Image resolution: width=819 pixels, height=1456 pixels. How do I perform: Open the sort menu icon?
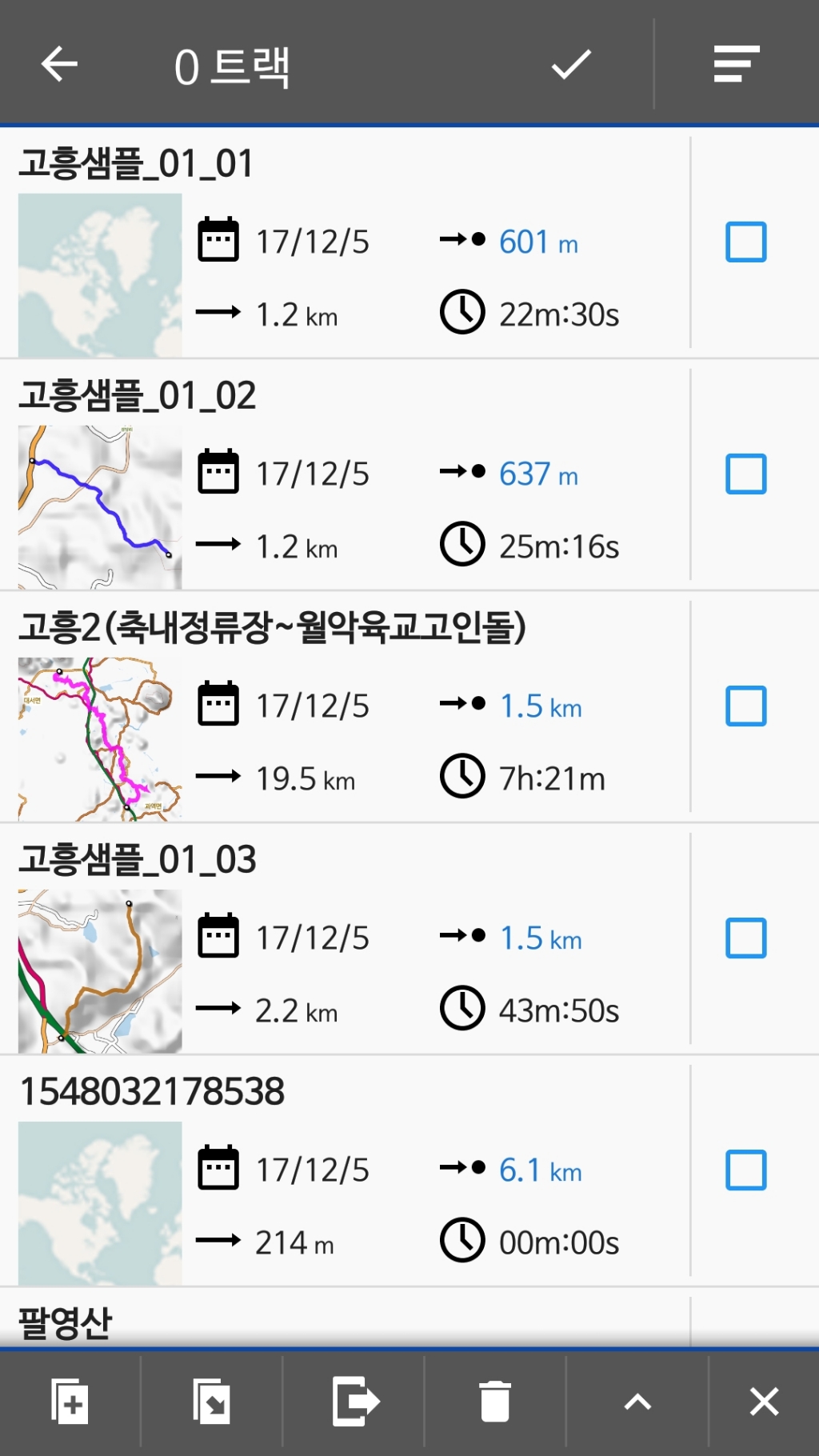tap(736, 65)
